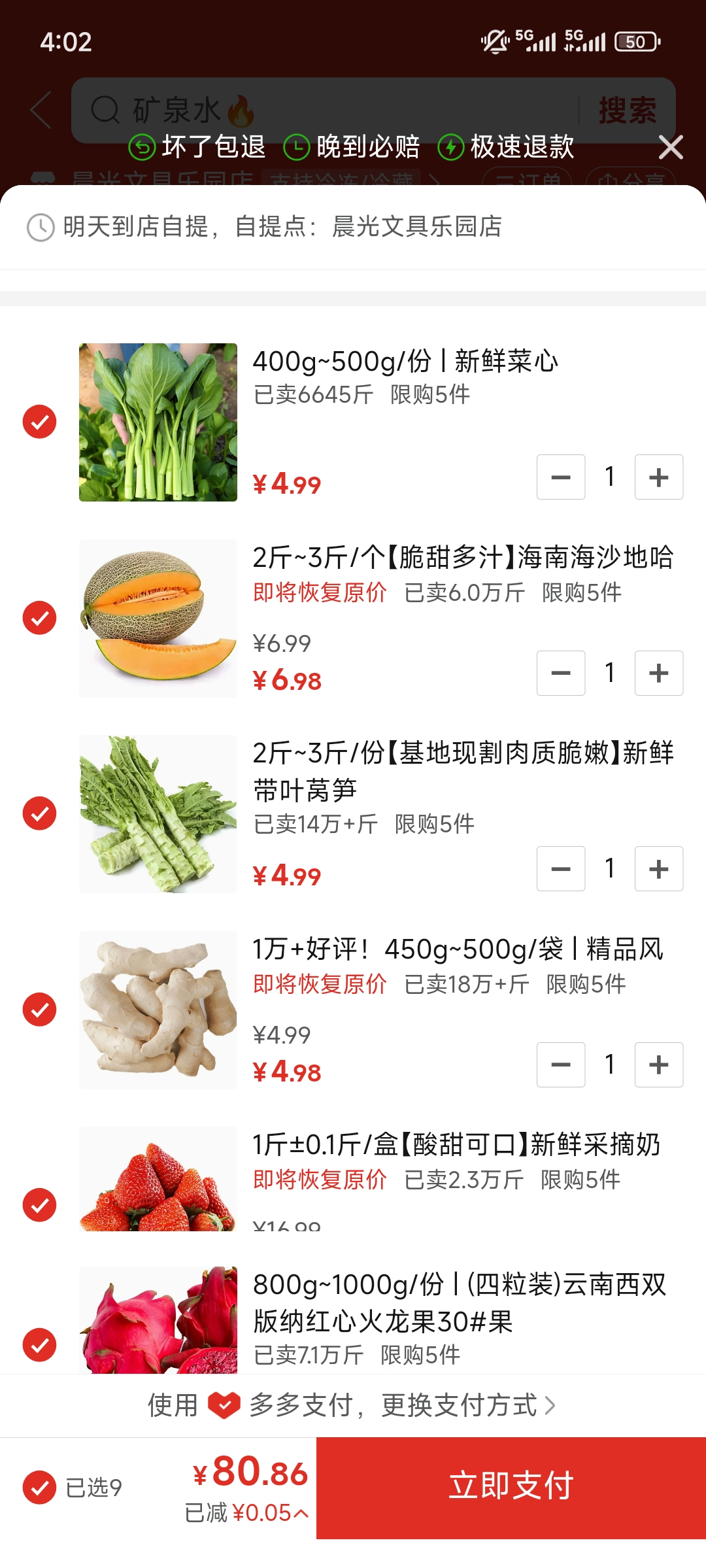Increase 带叶莴笋 quantity

658,869
